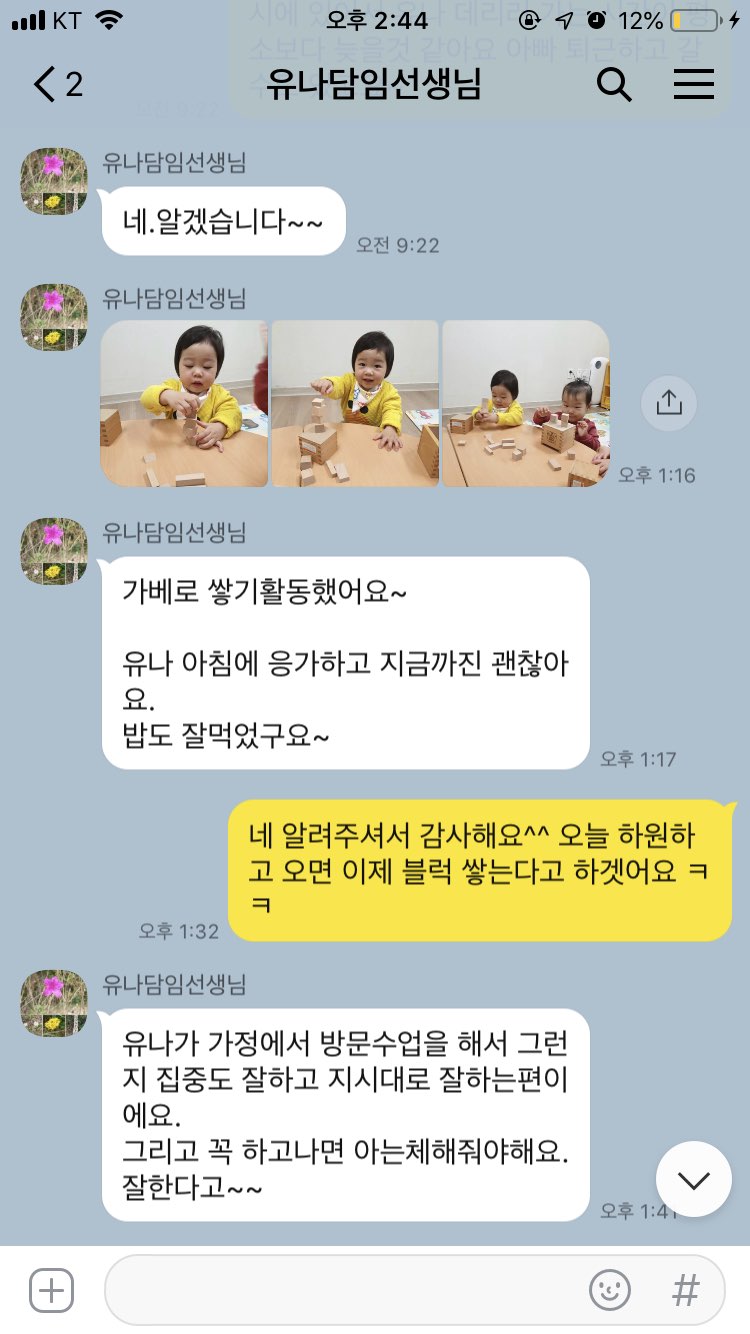View 유나담임선생님 profile picture beside 네.알겠습니다
Screen dimensions: 750x1334
click(54, 181)
